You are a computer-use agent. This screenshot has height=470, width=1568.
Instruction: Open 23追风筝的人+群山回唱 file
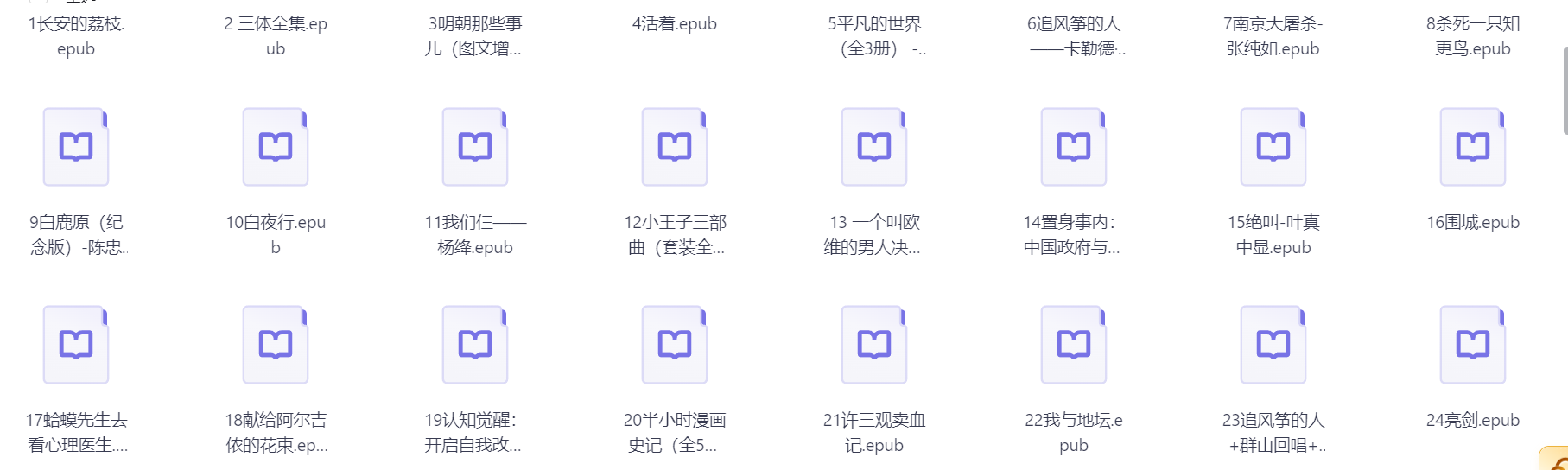point(1273,346)
